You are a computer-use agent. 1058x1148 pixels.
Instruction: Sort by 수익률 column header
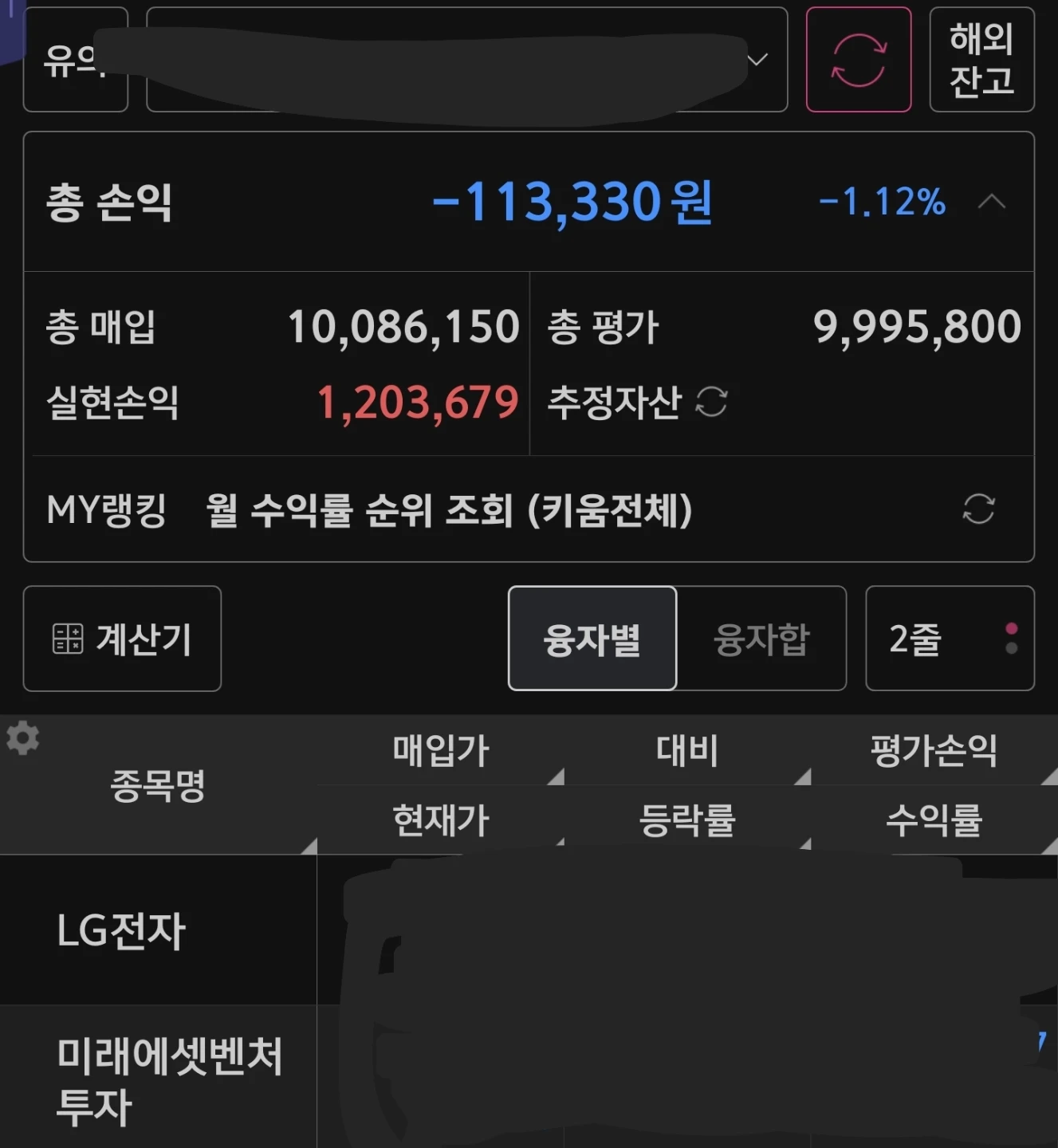click(934, 820)
